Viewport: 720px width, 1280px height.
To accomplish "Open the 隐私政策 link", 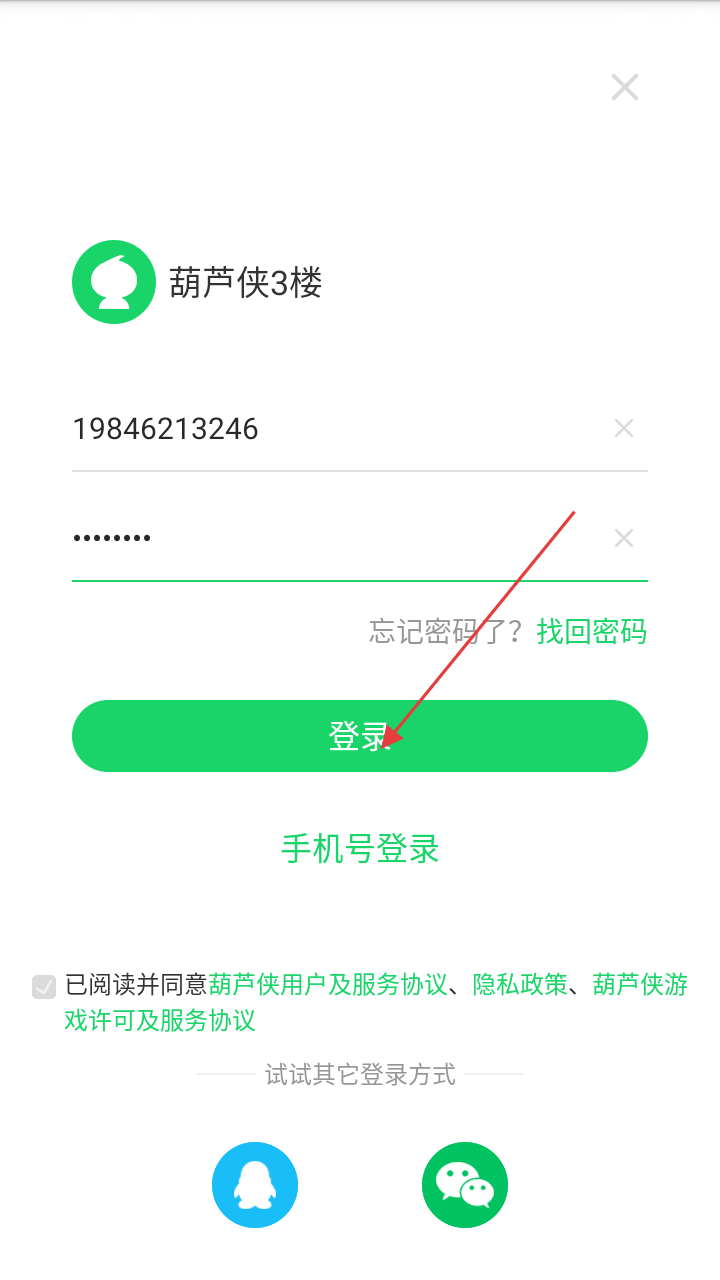I will (520, 985).
